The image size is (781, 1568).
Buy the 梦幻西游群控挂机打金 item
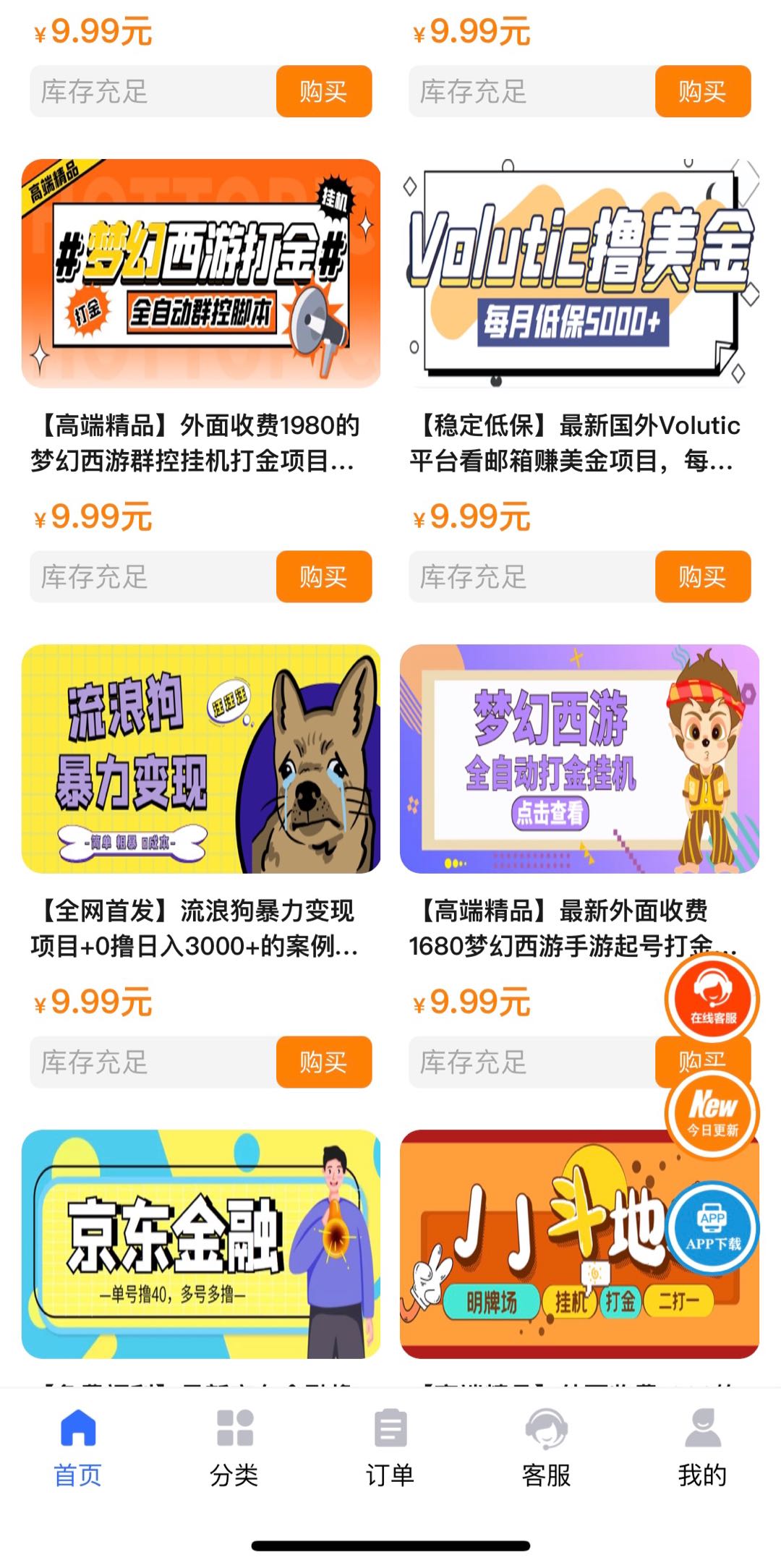pyautogui.click(x=323, y=577)
